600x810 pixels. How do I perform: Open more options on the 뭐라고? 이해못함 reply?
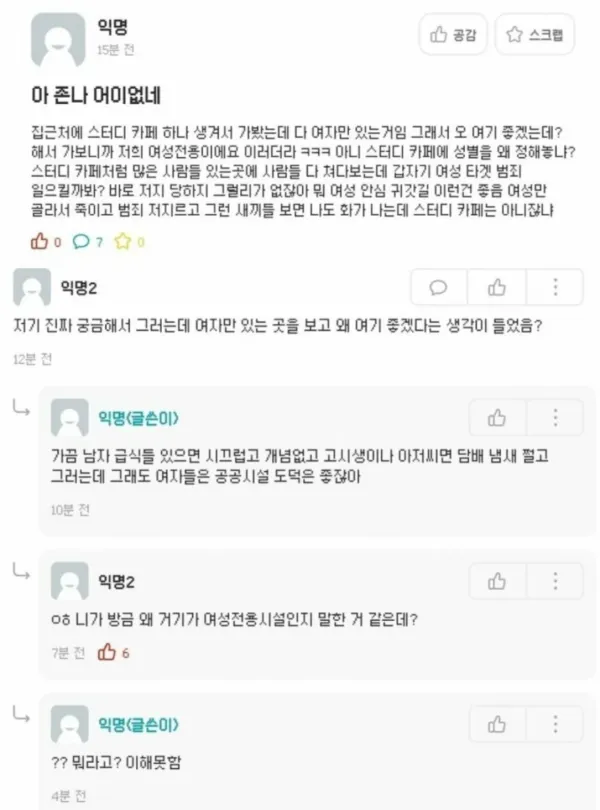click(555, 723)
